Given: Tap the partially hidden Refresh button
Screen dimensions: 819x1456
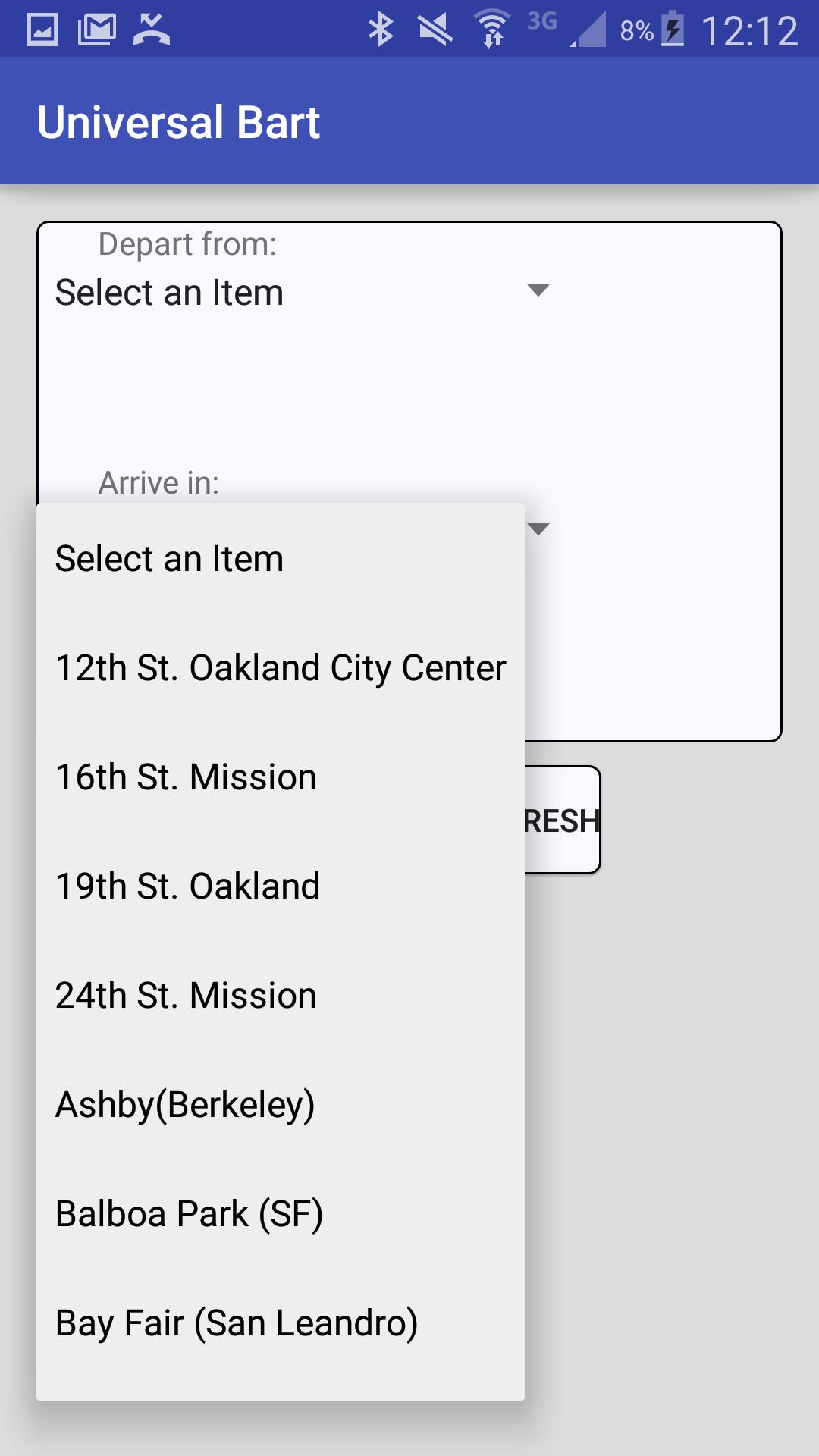Looking at the screenshot, I should [x=561, y=821].
